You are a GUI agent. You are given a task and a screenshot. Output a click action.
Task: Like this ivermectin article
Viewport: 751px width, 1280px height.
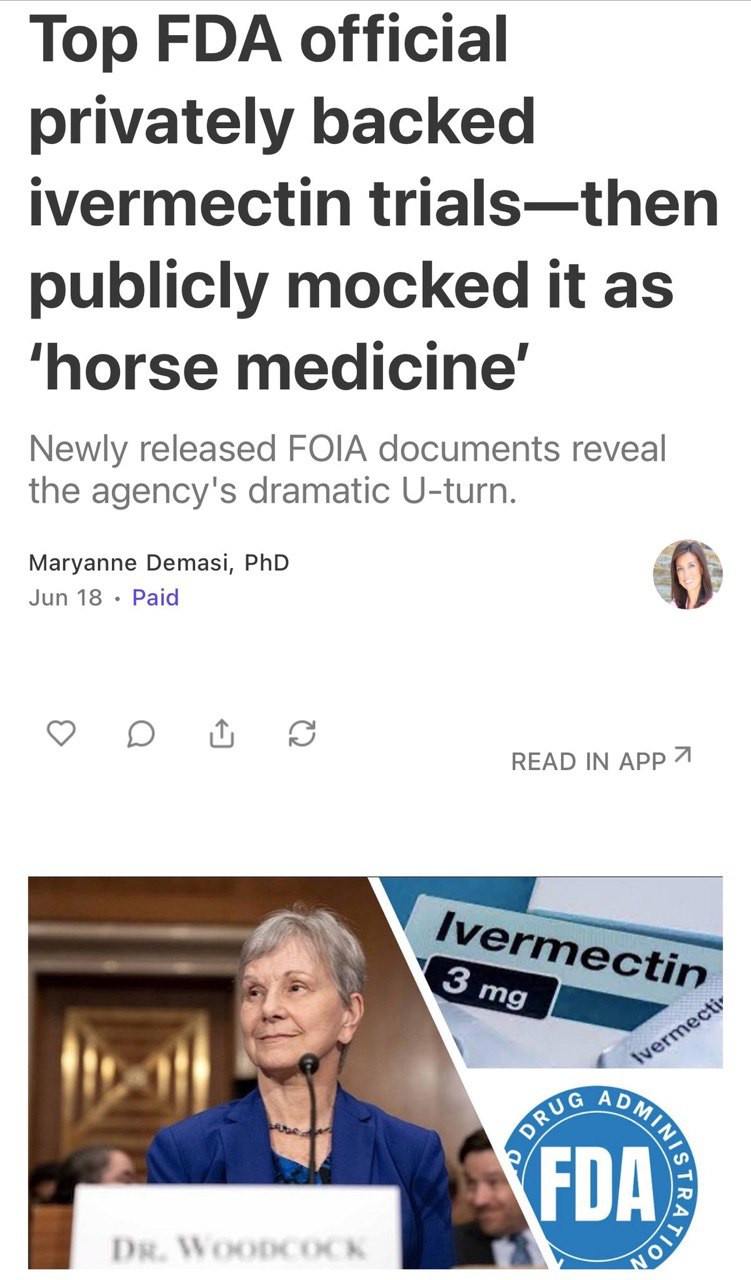61,734
